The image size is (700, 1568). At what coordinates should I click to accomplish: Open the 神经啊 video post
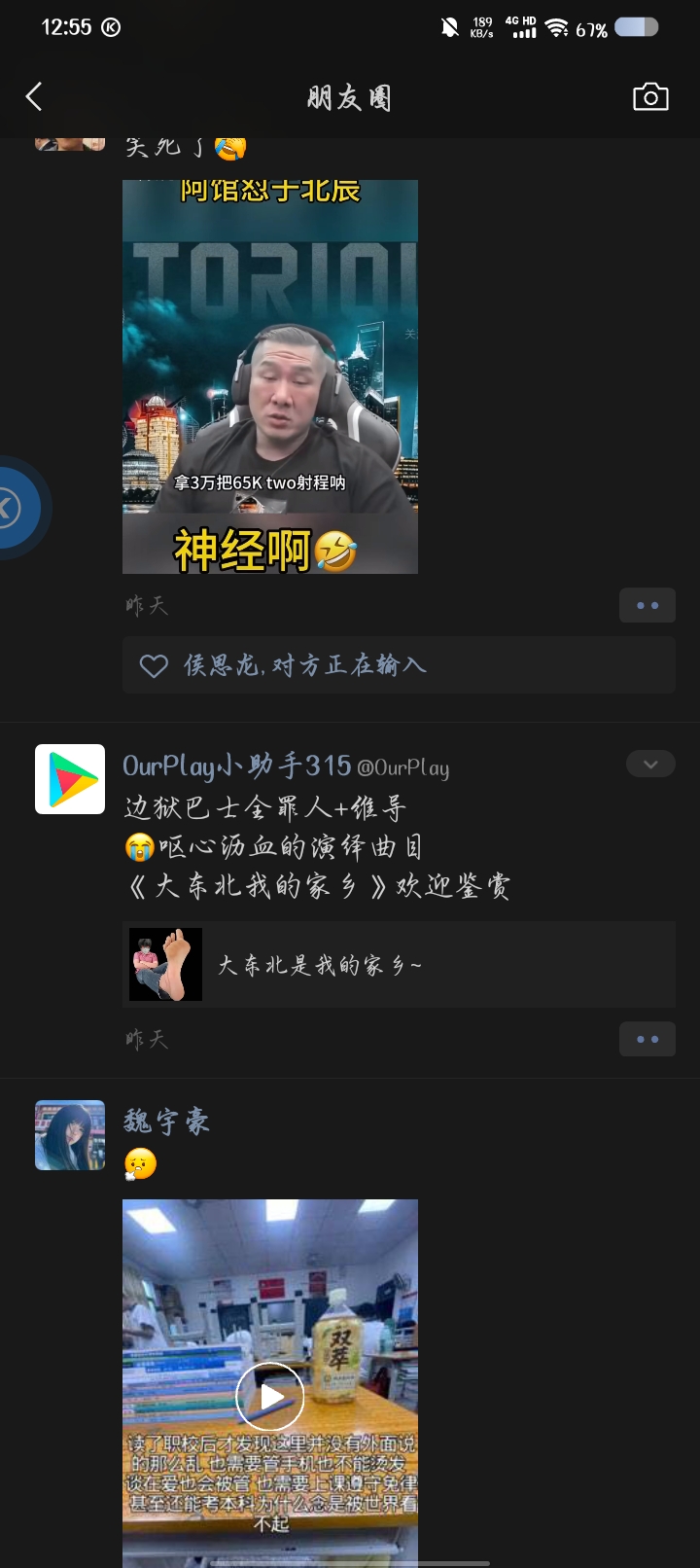[270, 376]
